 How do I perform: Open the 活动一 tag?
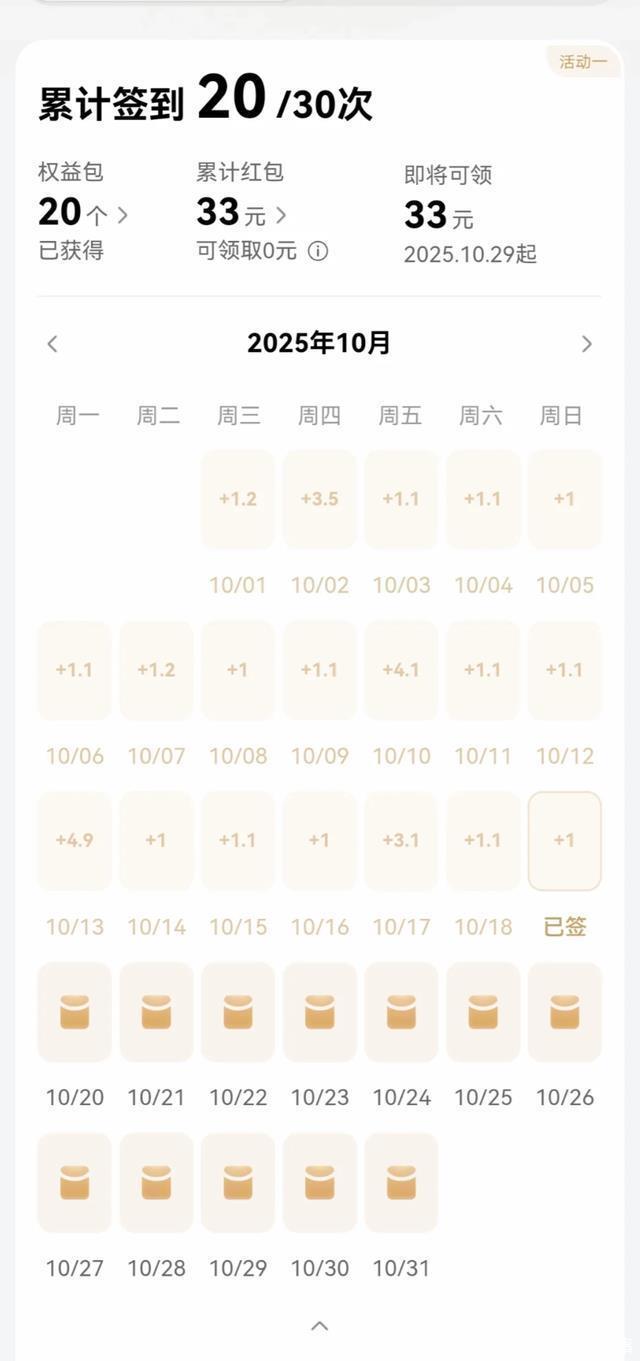pyautogui.click(x=583, y=62)
